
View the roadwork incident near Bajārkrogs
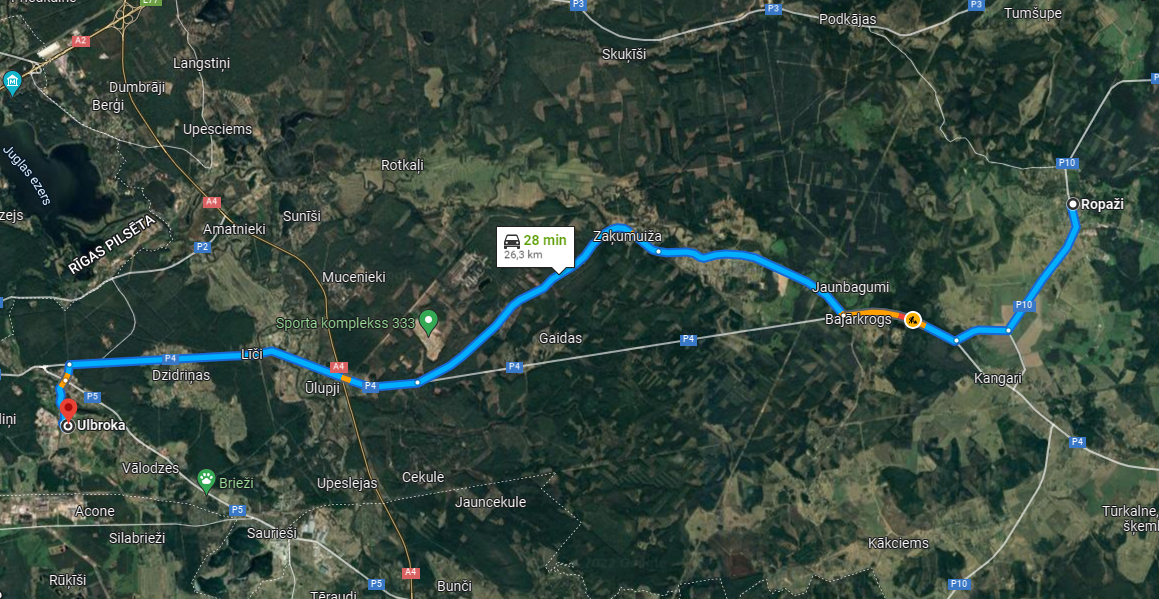pos(912,320)
